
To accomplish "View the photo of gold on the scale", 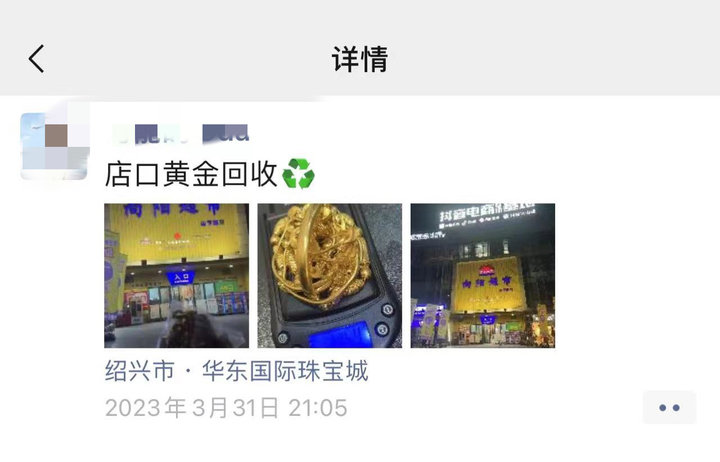I will pos(330,276).
